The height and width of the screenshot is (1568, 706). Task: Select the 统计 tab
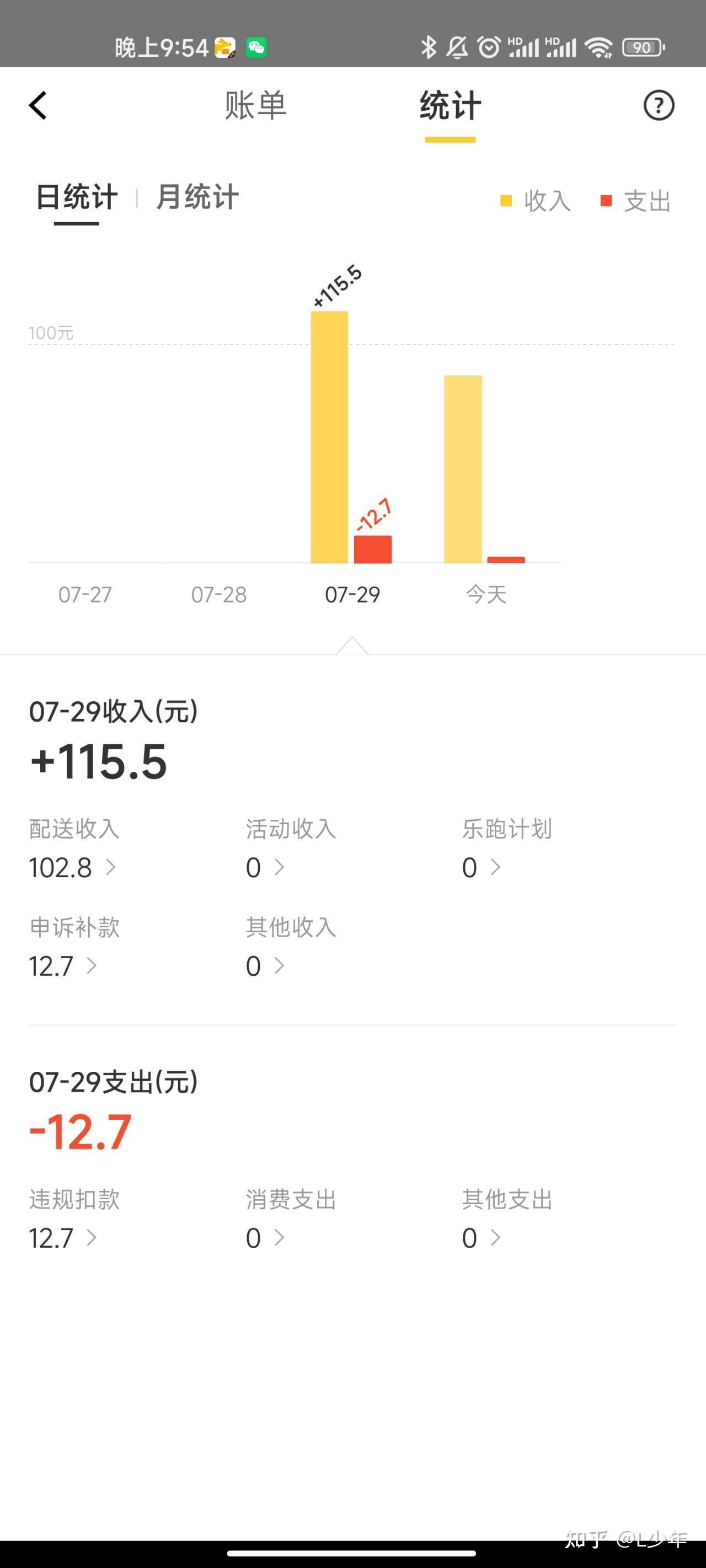coord(450,105)
